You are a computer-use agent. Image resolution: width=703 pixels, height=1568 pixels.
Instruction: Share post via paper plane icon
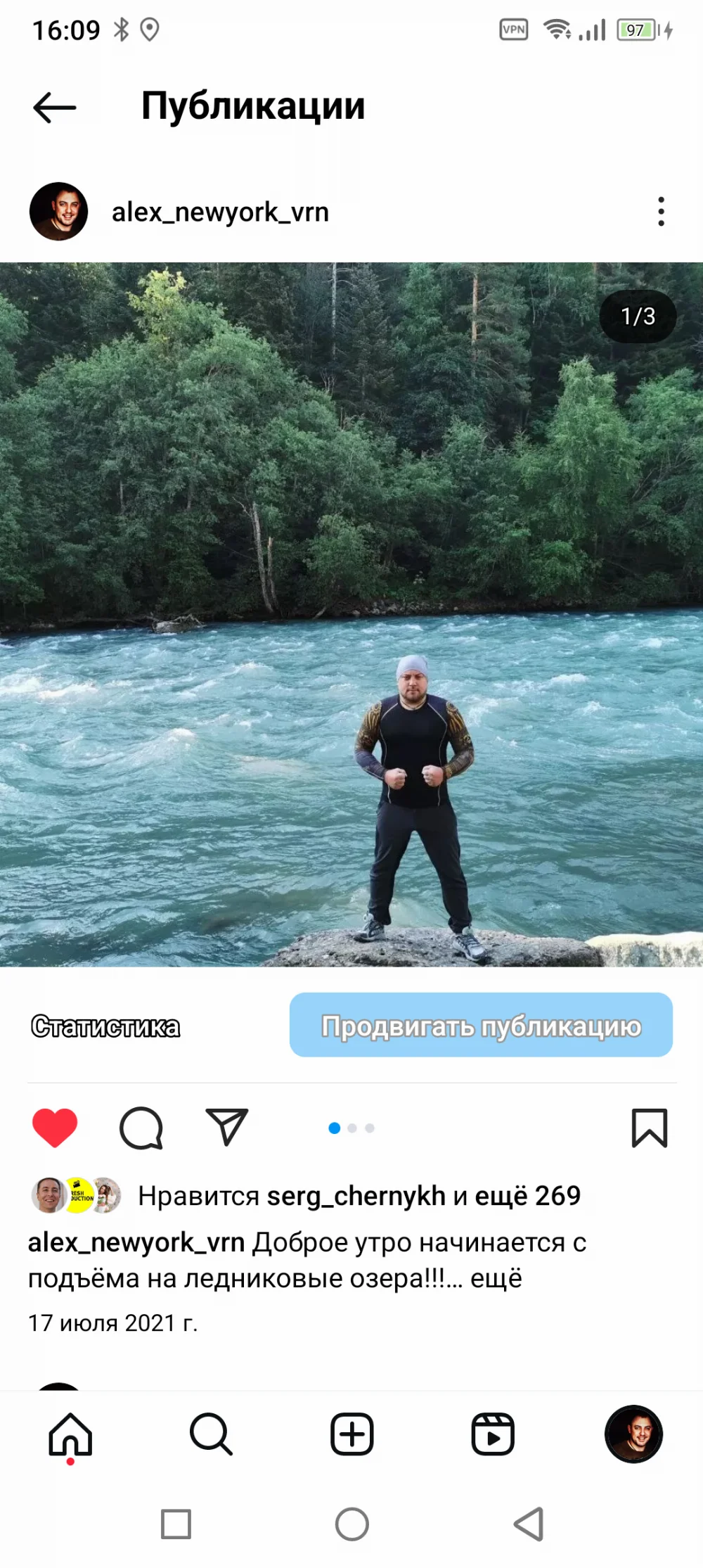(x=226, y=1127)
